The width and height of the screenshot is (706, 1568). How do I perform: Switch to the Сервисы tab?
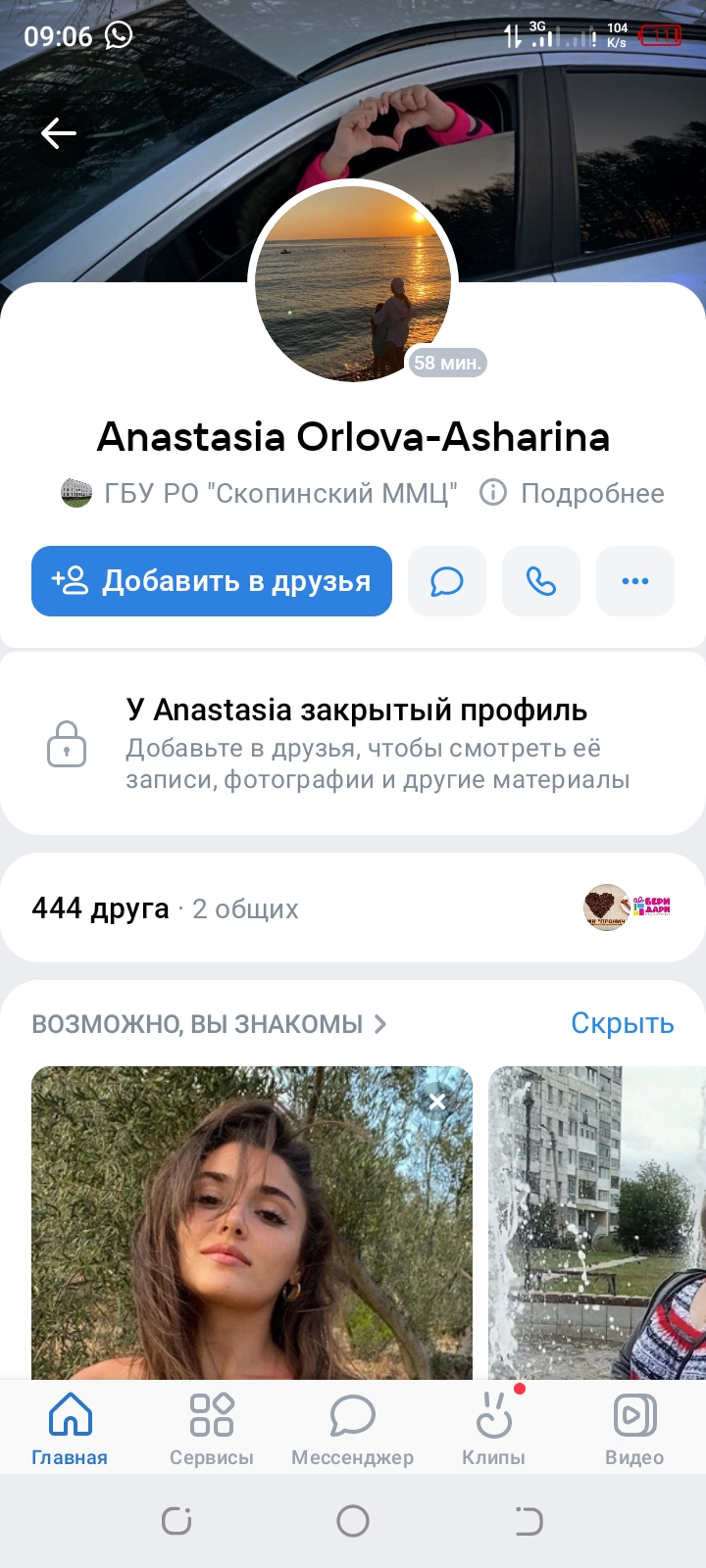click(x=212, y=1429)
